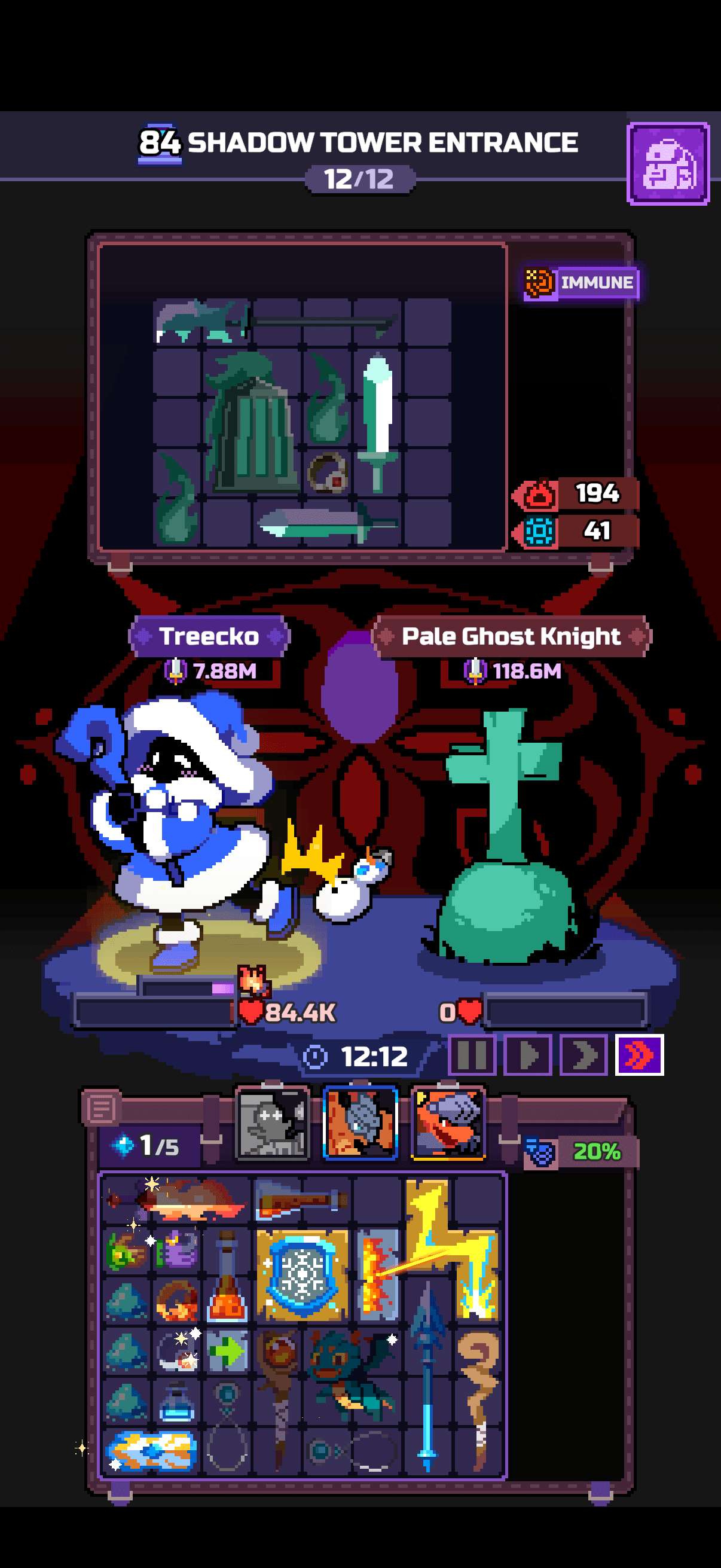Inspect the red potion flask
Screen dimensions: 721x1568
(x=227, y=1277)
